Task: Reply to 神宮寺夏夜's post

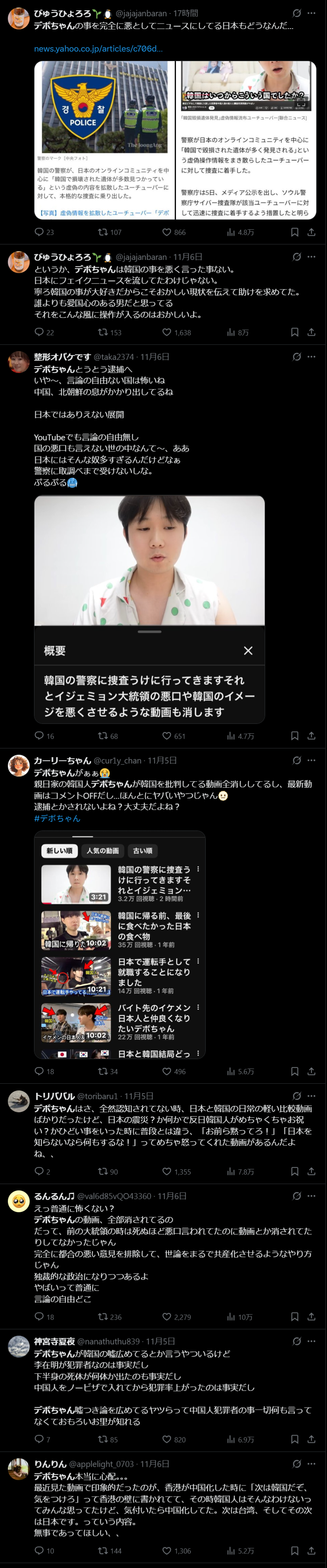Action: coord(40,1439)
